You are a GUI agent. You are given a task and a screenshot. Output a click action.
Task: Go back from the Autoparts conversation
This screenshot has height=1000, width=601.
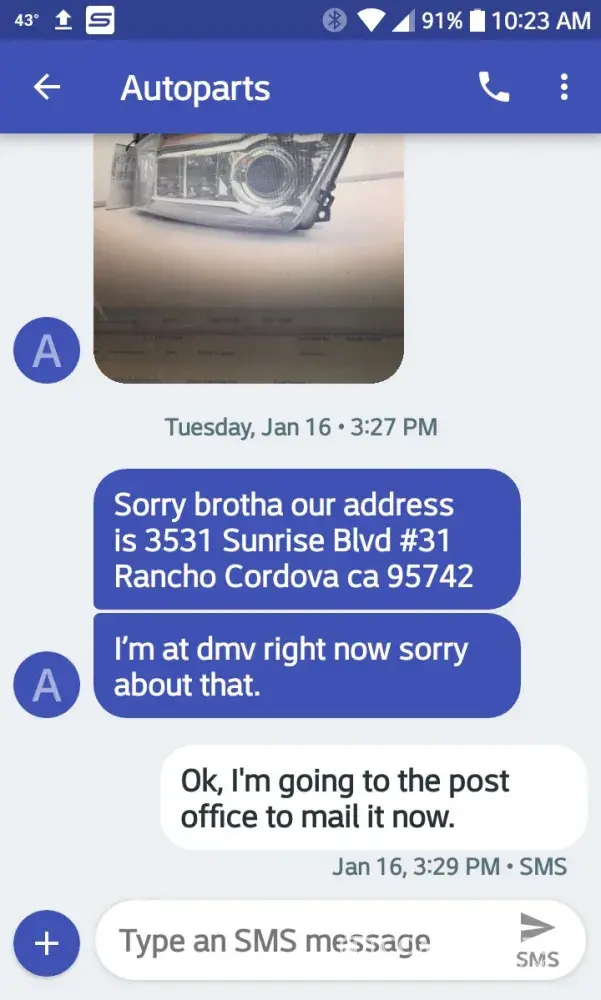pyautogui.click(x=47, y=88)
